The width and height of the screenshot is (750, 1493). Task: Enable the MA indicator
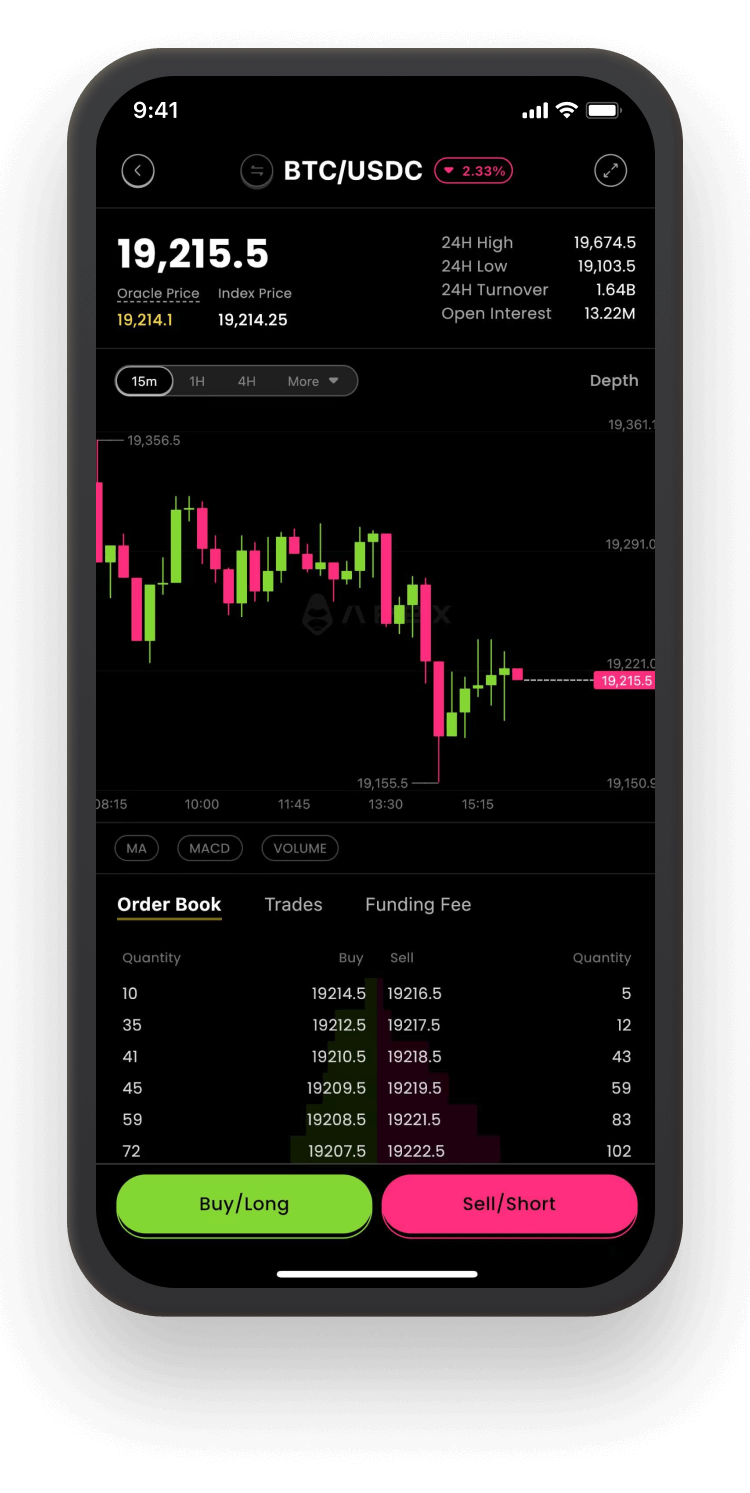137,848
